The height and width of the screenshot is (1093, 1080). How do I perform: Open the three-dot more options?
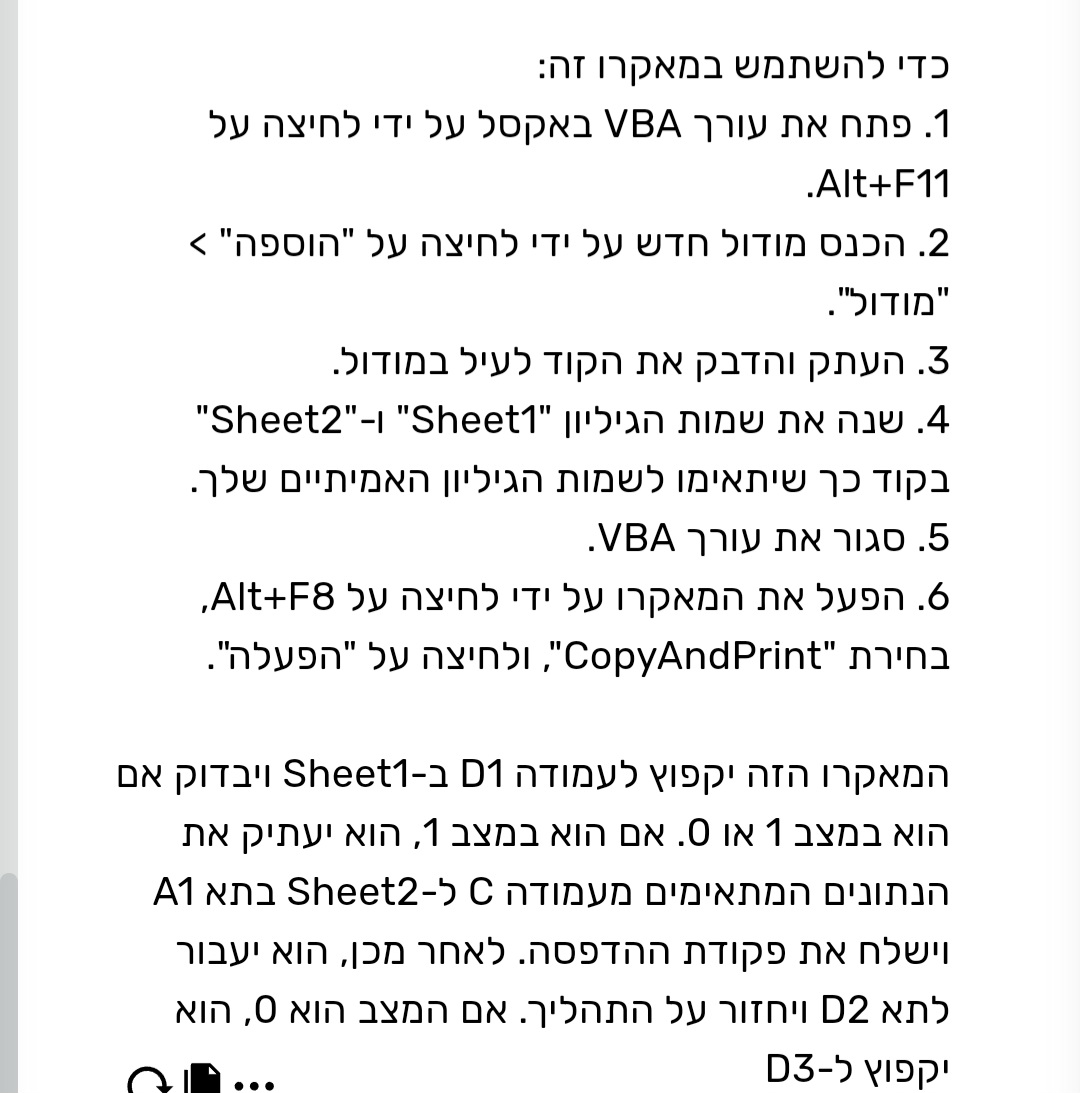coord(254,1084)
